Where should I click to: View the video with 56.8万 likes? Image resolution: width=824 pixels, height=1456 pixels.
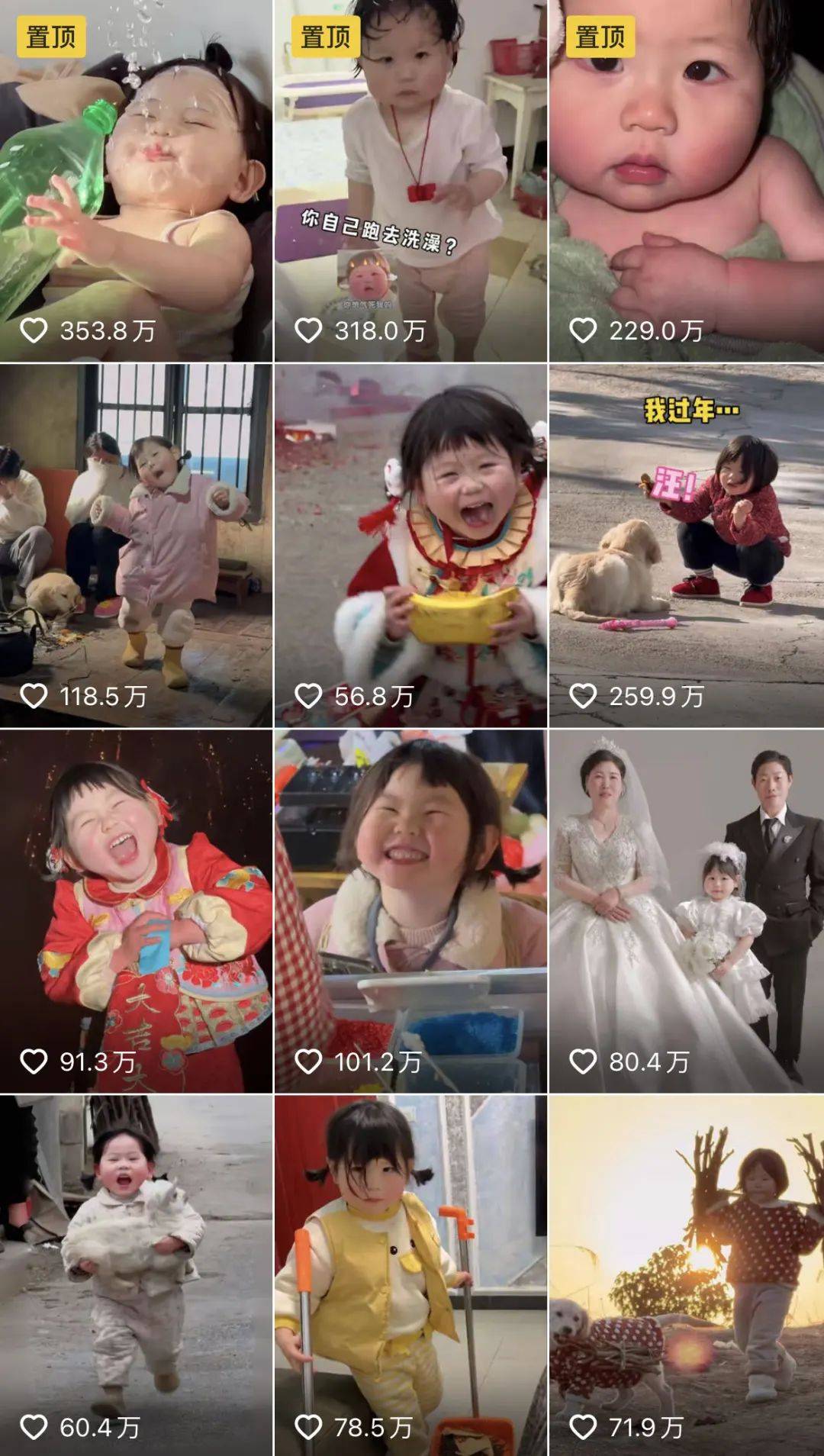click(410, 545)
